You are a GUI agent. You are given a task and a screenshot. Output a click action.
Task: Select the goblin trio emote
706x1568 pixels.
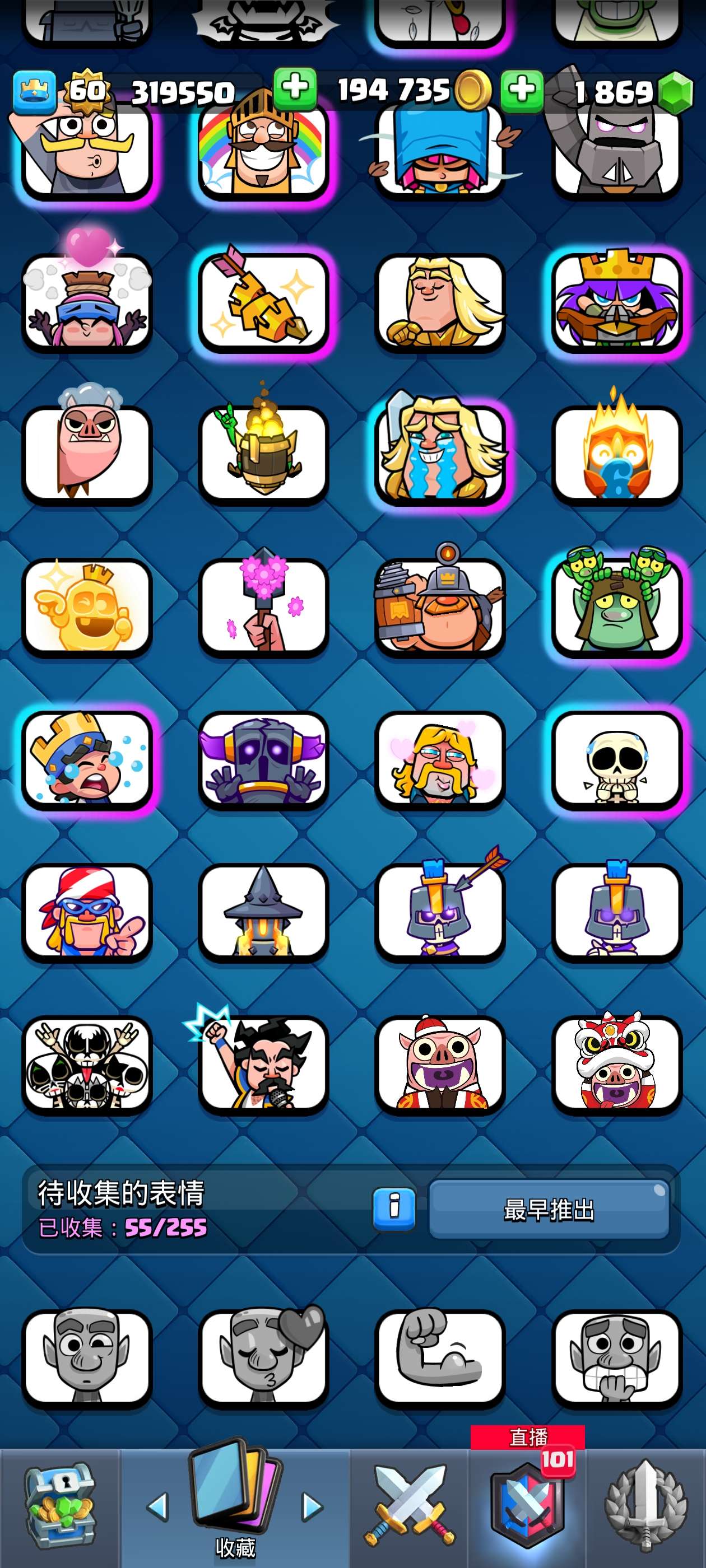[616, 608]
